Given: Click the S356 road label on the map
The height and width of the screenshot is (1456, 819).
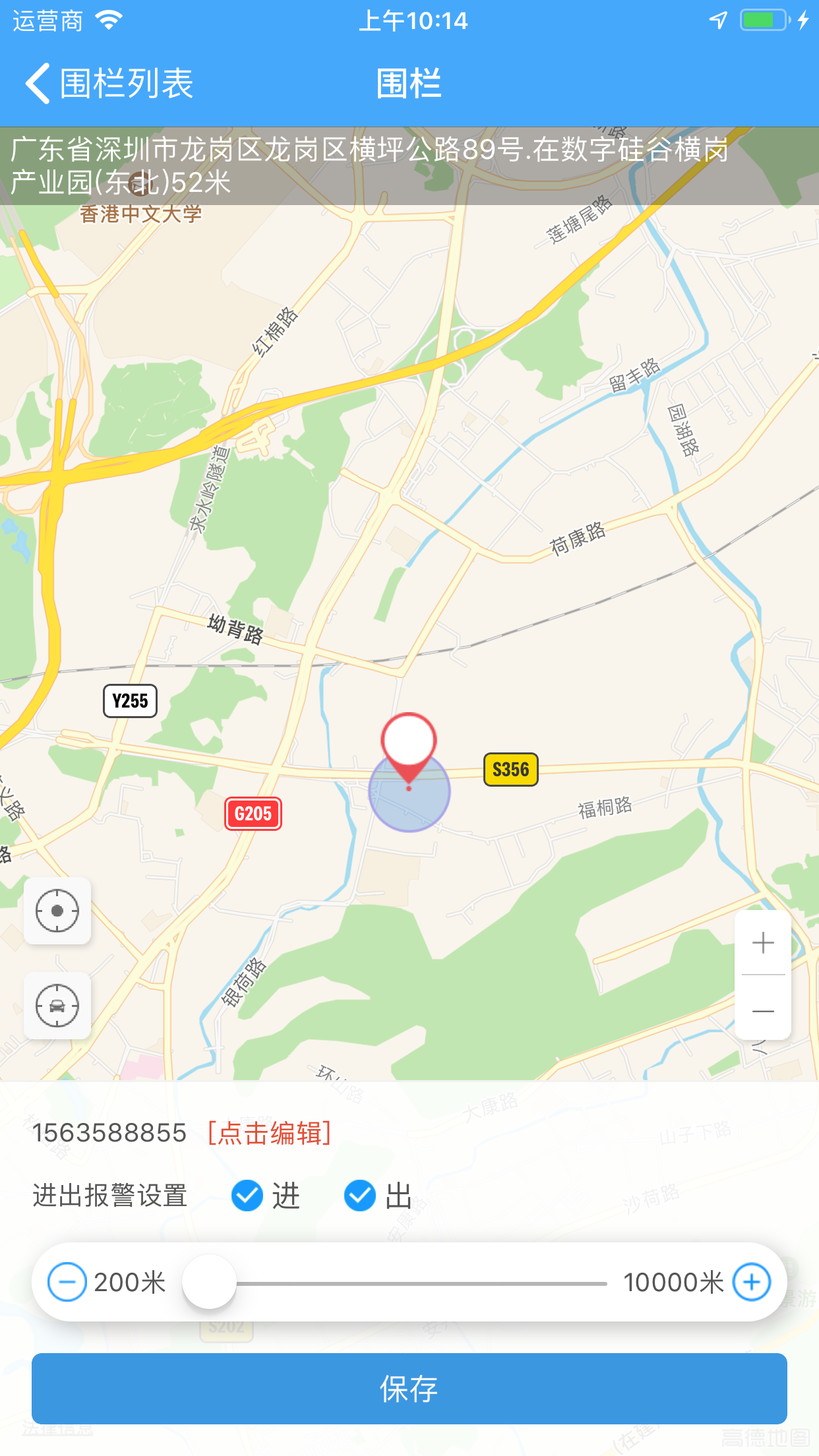Looking at the screenshot, I should pos(510,769).
